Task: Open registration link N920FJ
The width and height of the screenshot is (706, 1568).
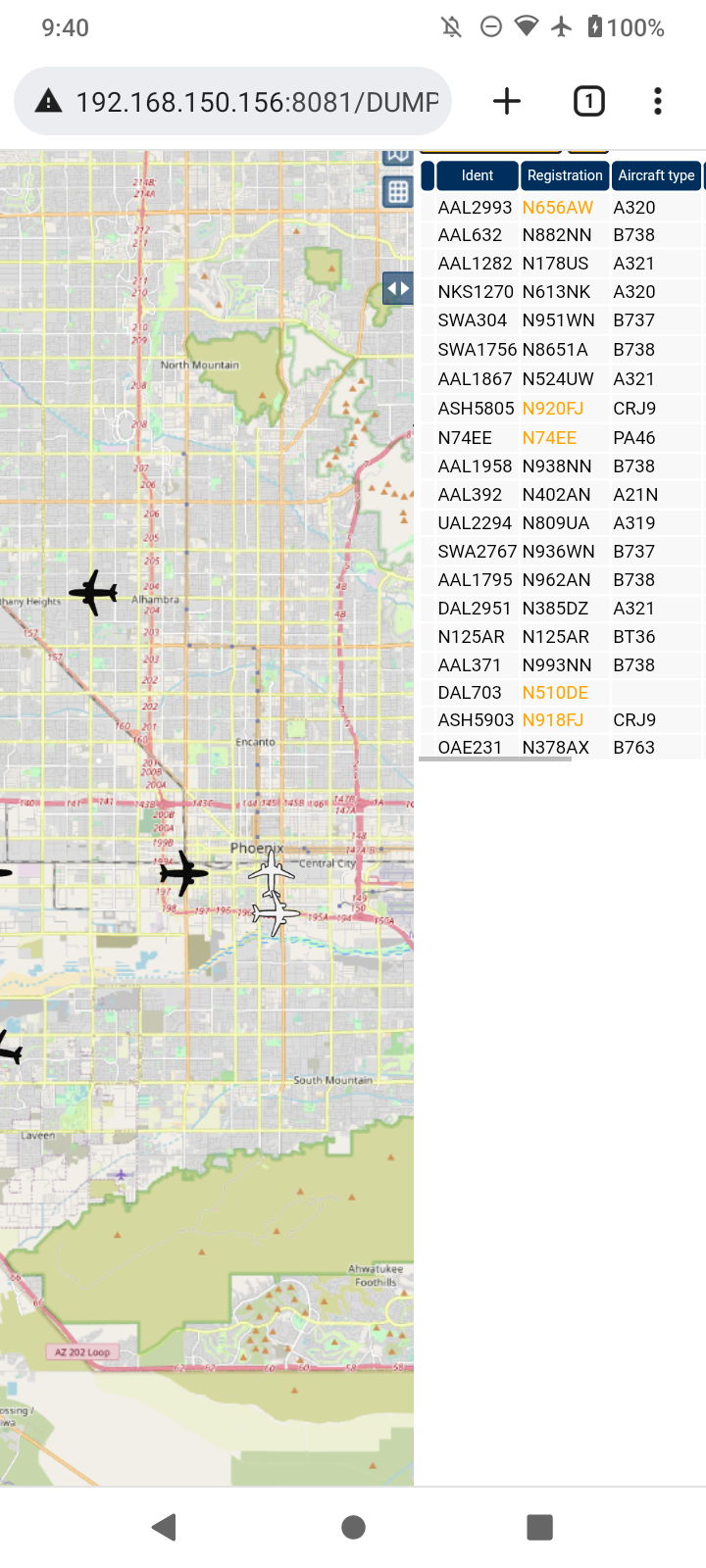Action: [553, 408]
